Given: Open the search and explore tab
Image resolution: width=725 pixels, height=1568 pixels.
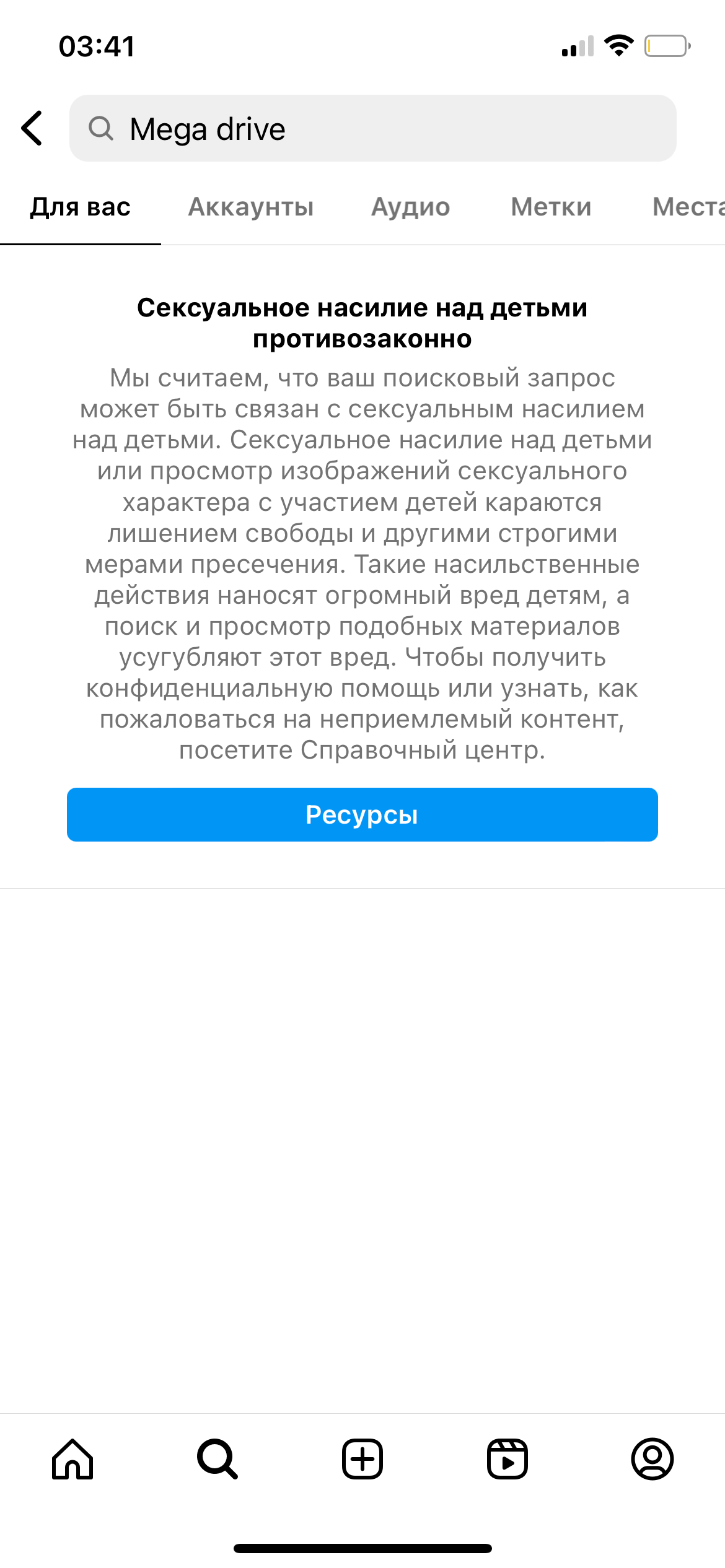Looking at the screenshot, I should click(x=217, y=1459).
